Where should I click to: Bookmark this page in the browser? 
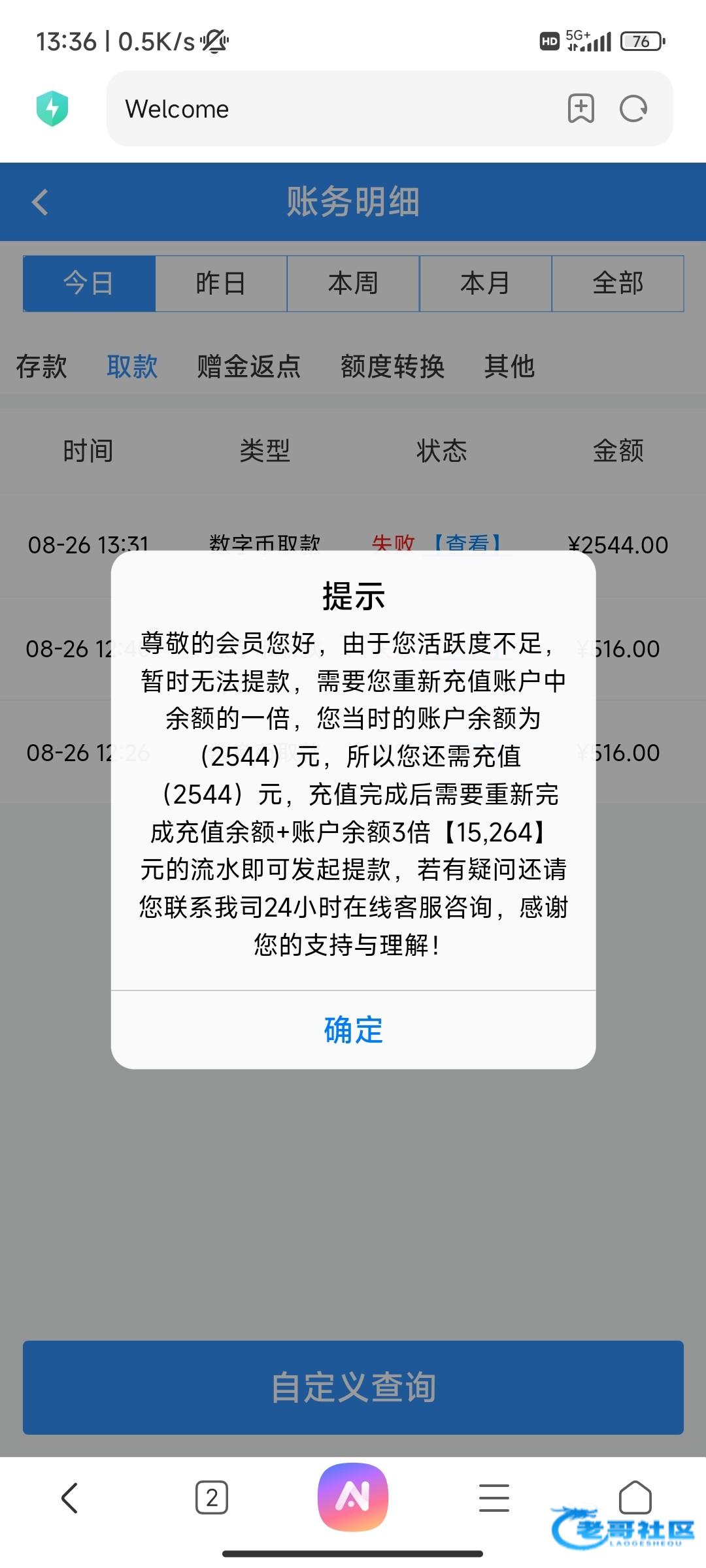coord(580,108)
